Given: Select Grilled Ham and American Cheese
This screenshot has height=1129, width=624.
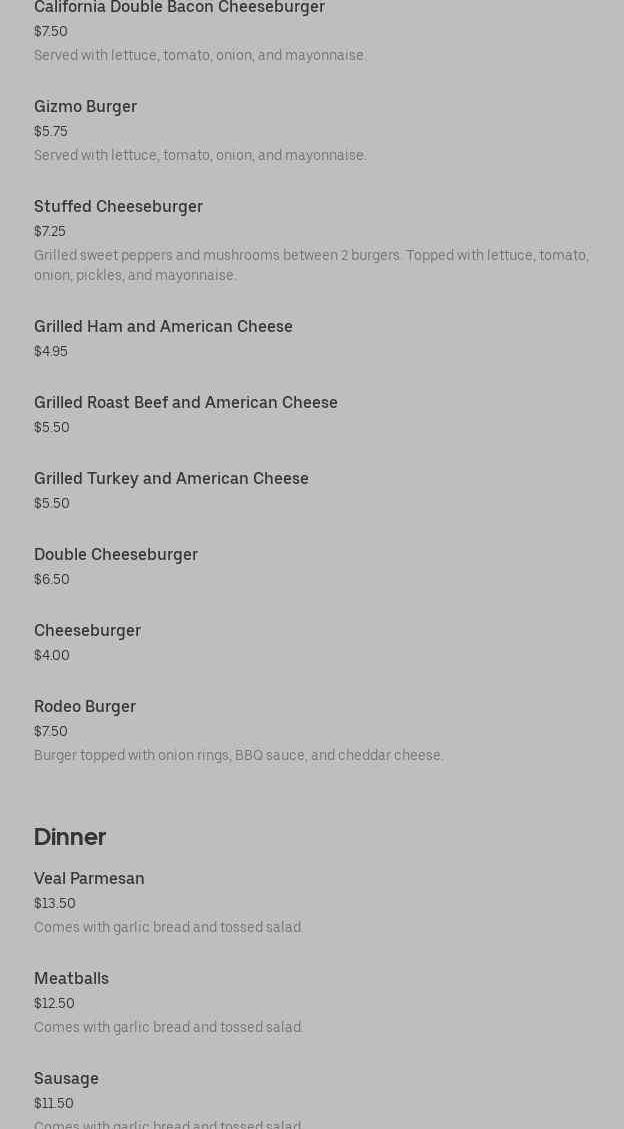Looking at the screenshot, I should coord(163,327).
